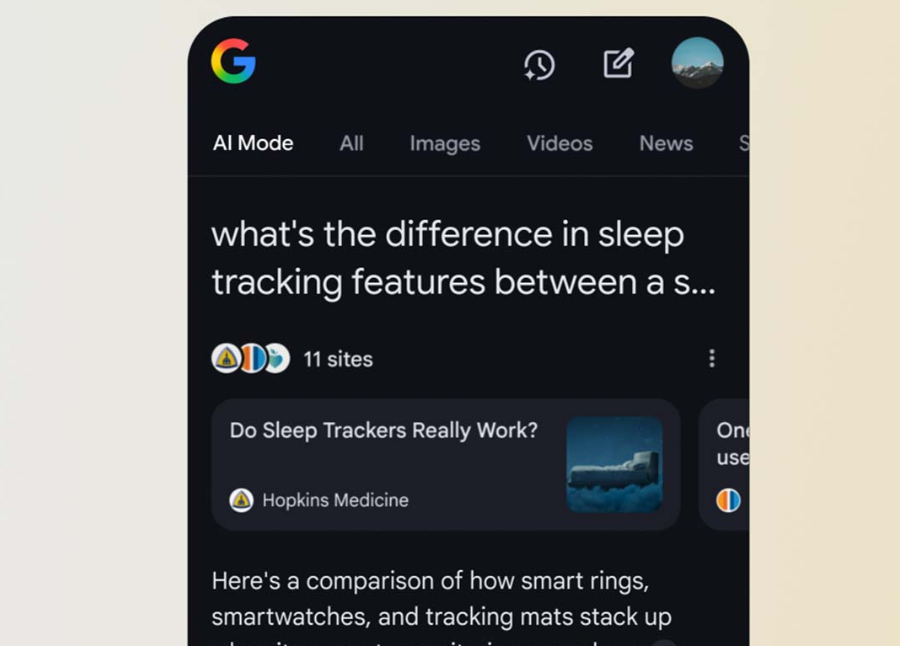Switch to the All tab
900x646 pixels.
click(x=351, y=143)
